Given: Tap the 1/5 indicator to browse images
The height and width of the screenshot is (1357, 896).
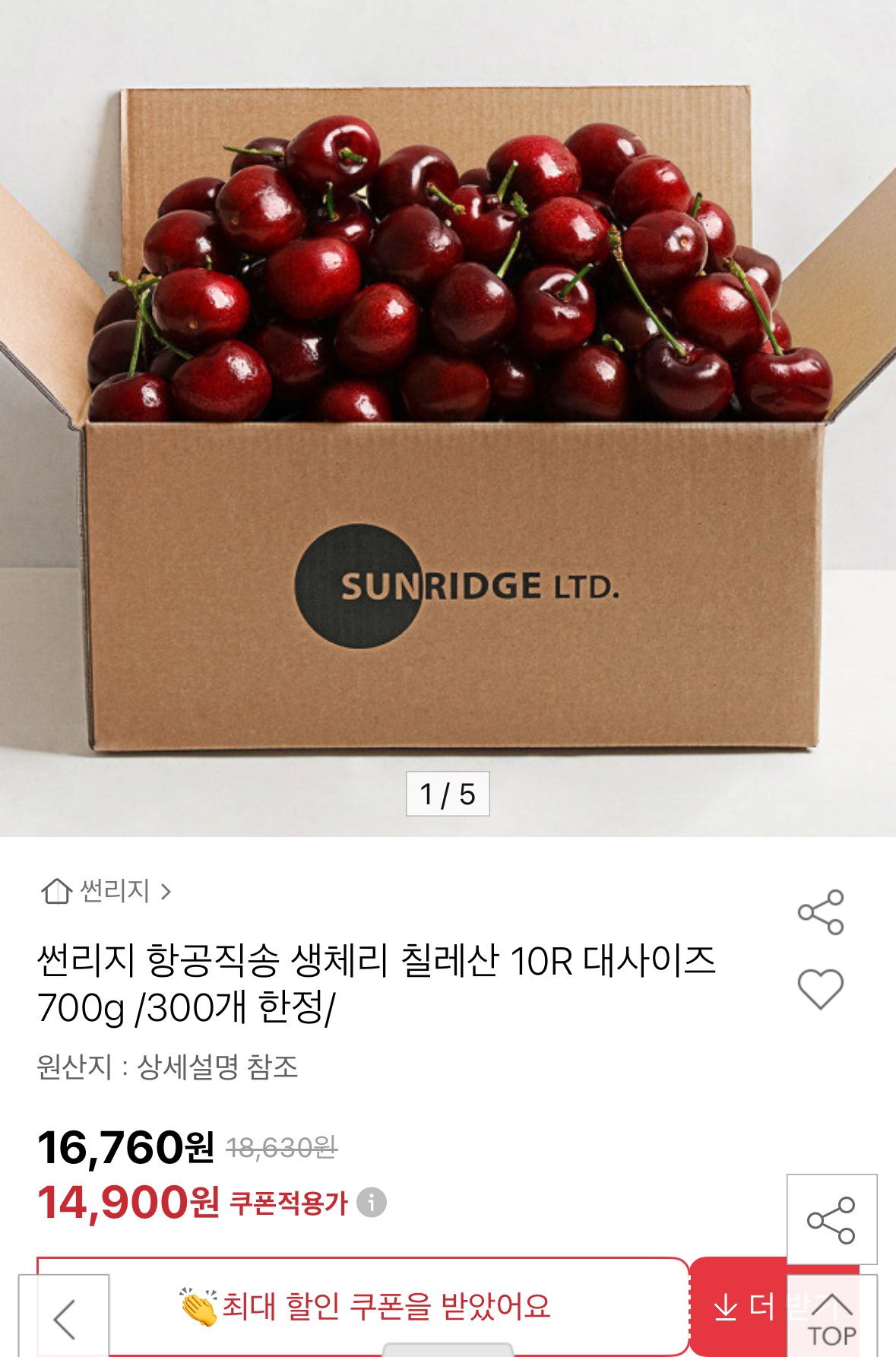Looking at the screenshot, I should click(x=448, y=795).
